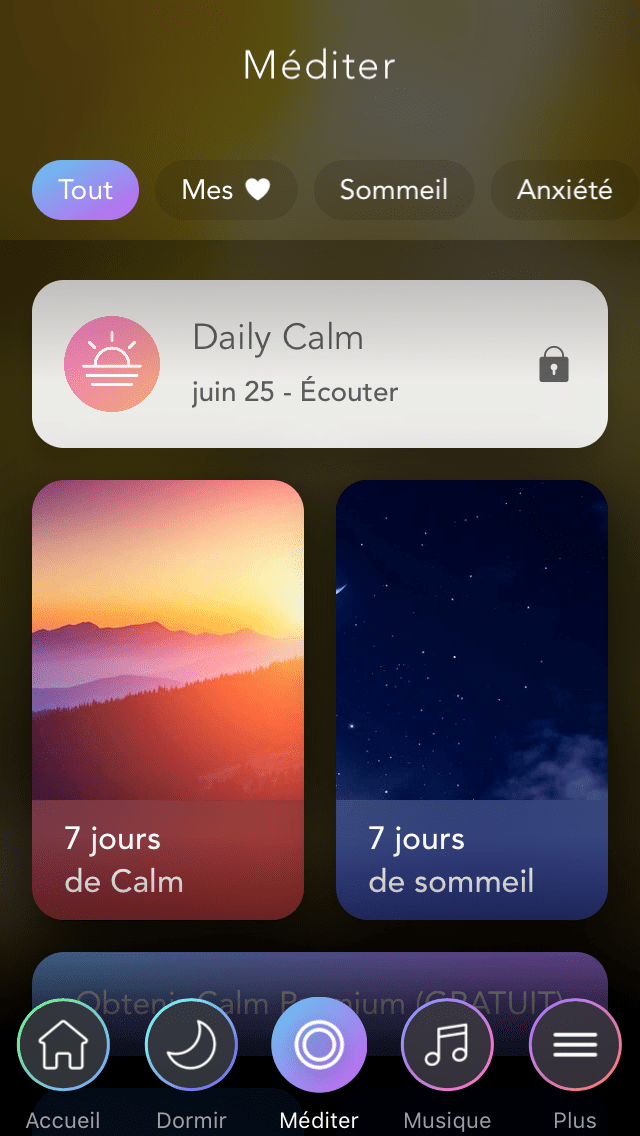Select the Tout filter chip
The width and height of the screenshot is (640, 1136).
85,190
